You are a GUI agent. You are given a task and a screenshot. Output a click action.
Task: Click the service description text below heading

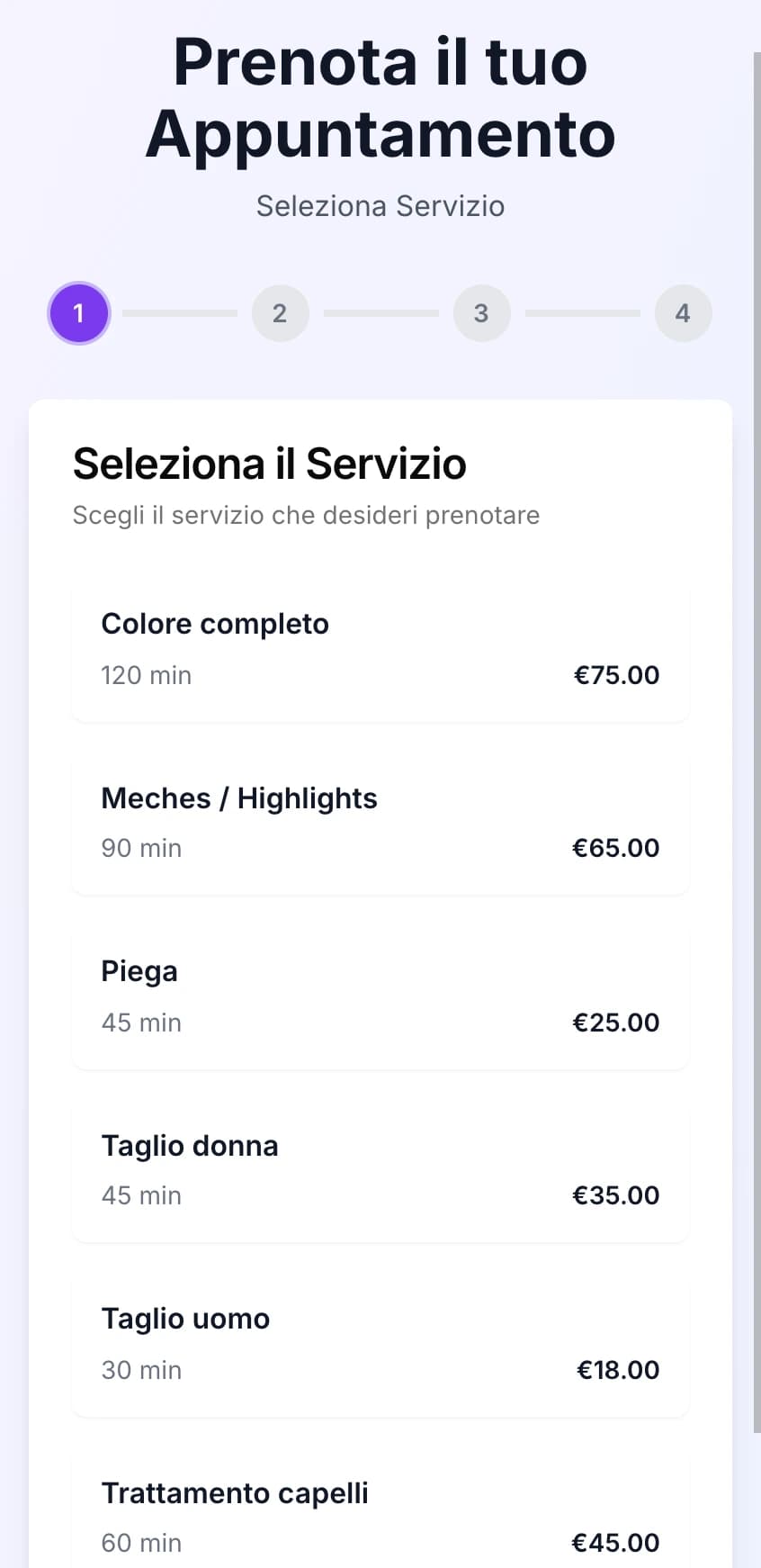tap(305, 515)
